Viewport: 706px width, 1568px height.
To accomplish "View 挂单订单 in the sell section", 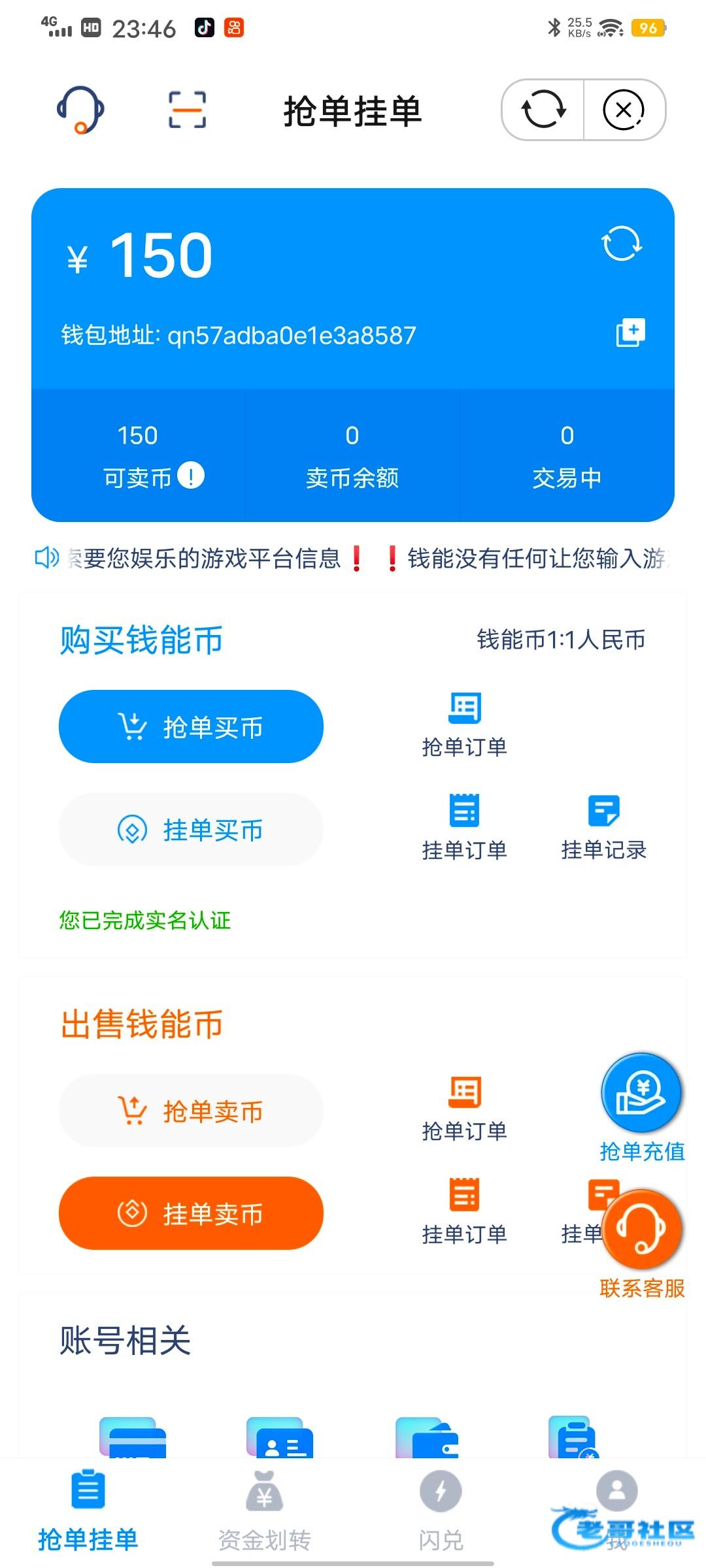I will pos(464,1211).
